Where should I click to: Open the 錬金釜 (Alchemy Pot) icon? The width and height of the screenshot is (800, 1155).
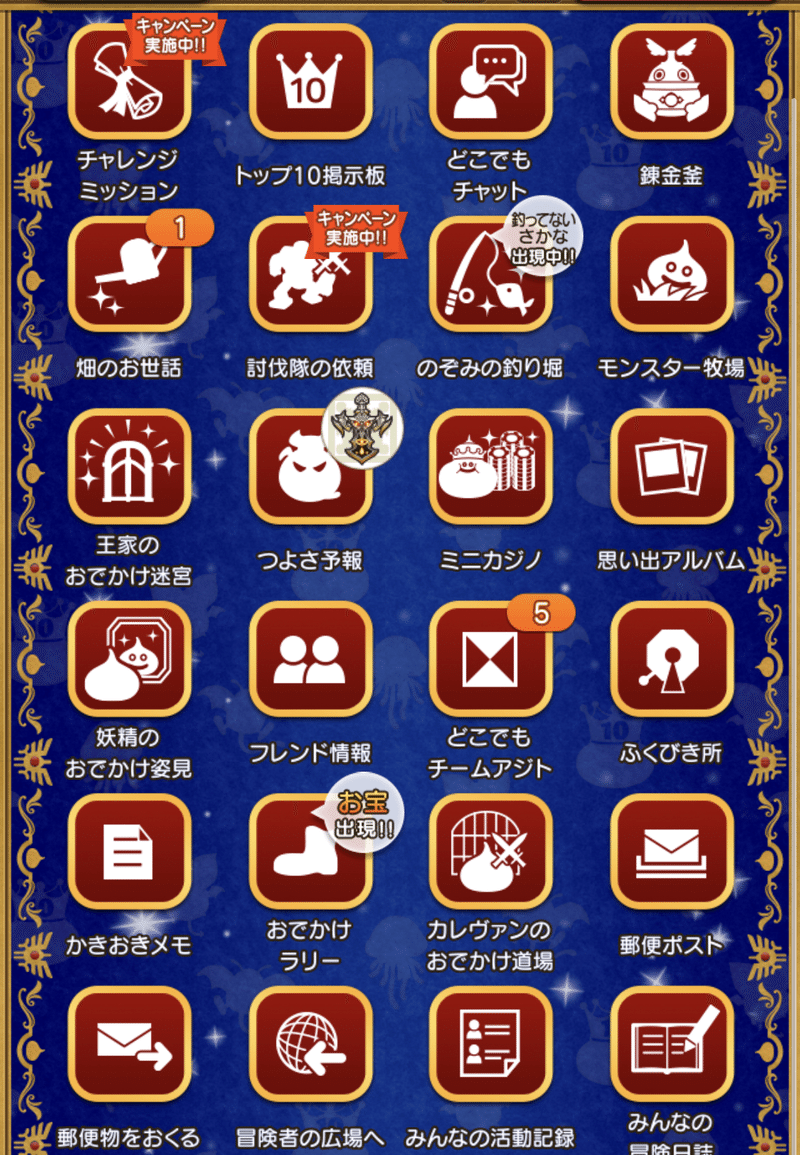pyautogui.click(x=671, y=82)
